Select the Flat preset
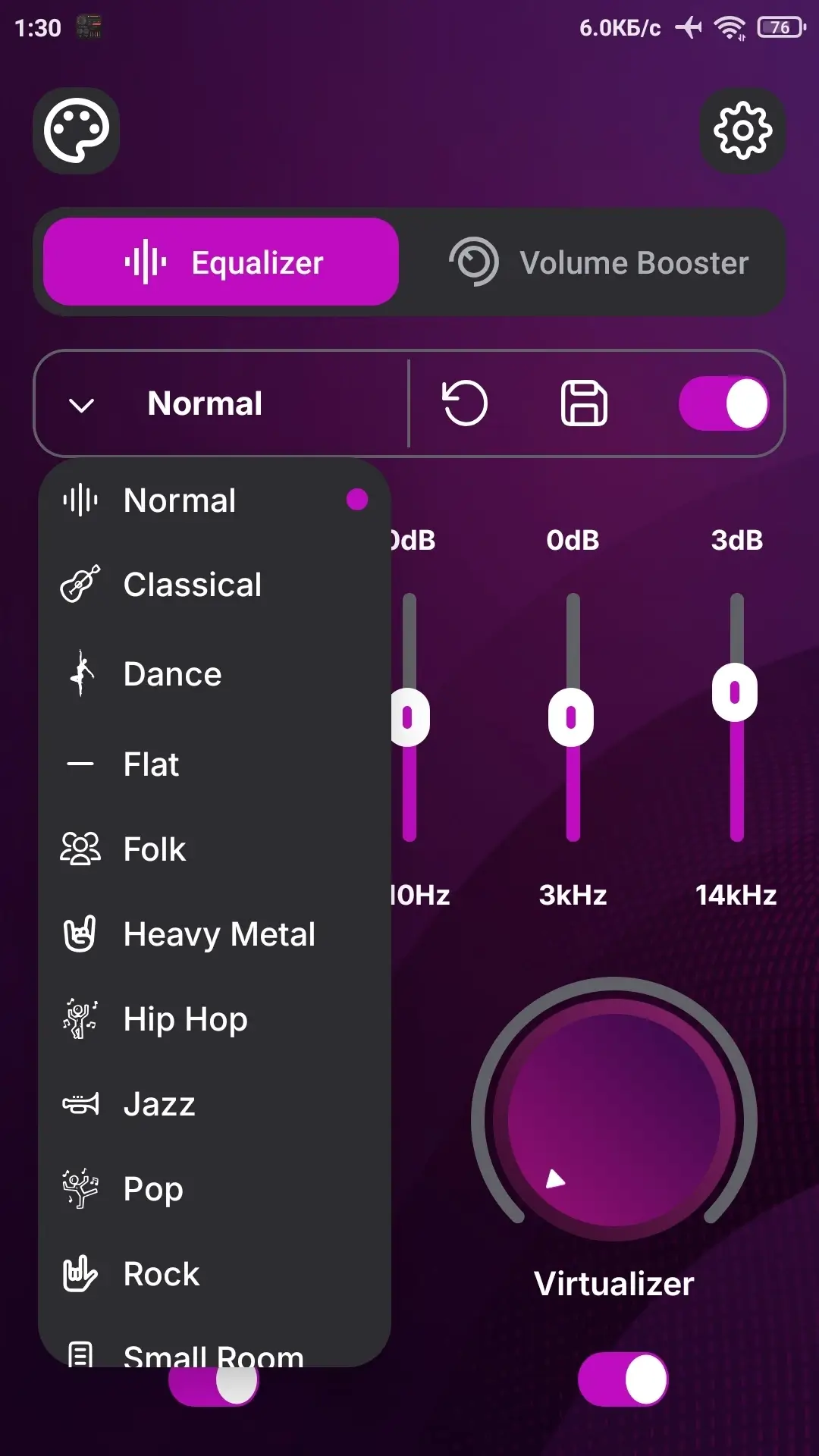This screenshot has width=819, height=1456. [152, 764]
